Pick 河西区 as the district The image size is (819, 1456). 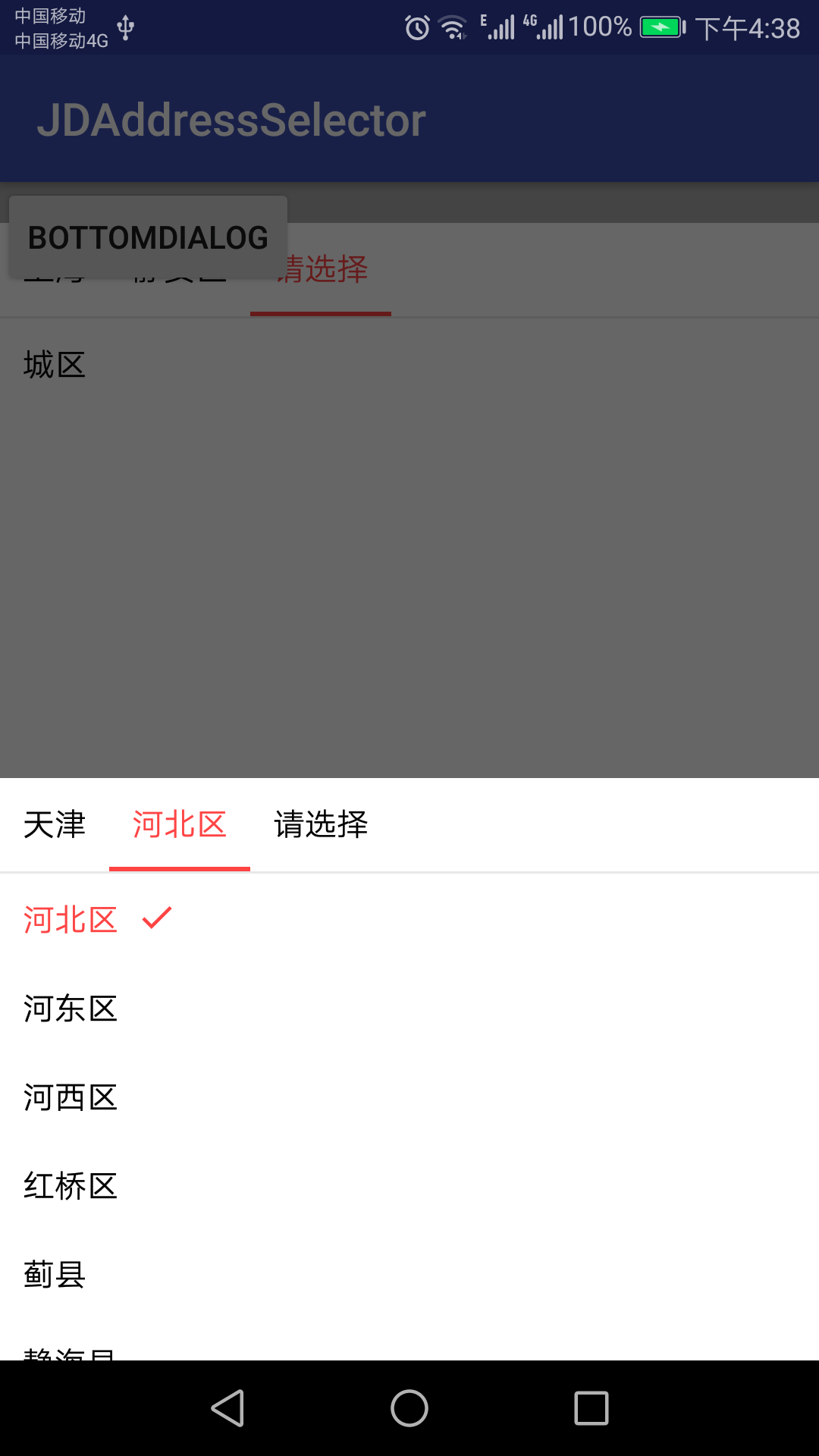click(409, 1097)
